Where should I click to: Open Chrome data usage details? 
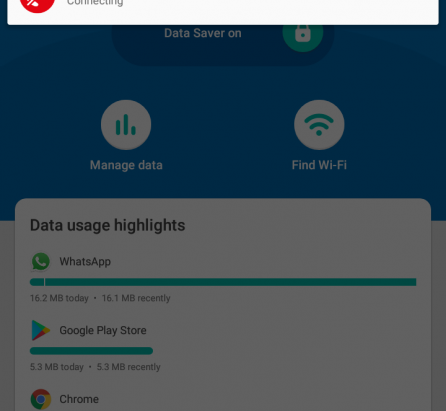223,399
